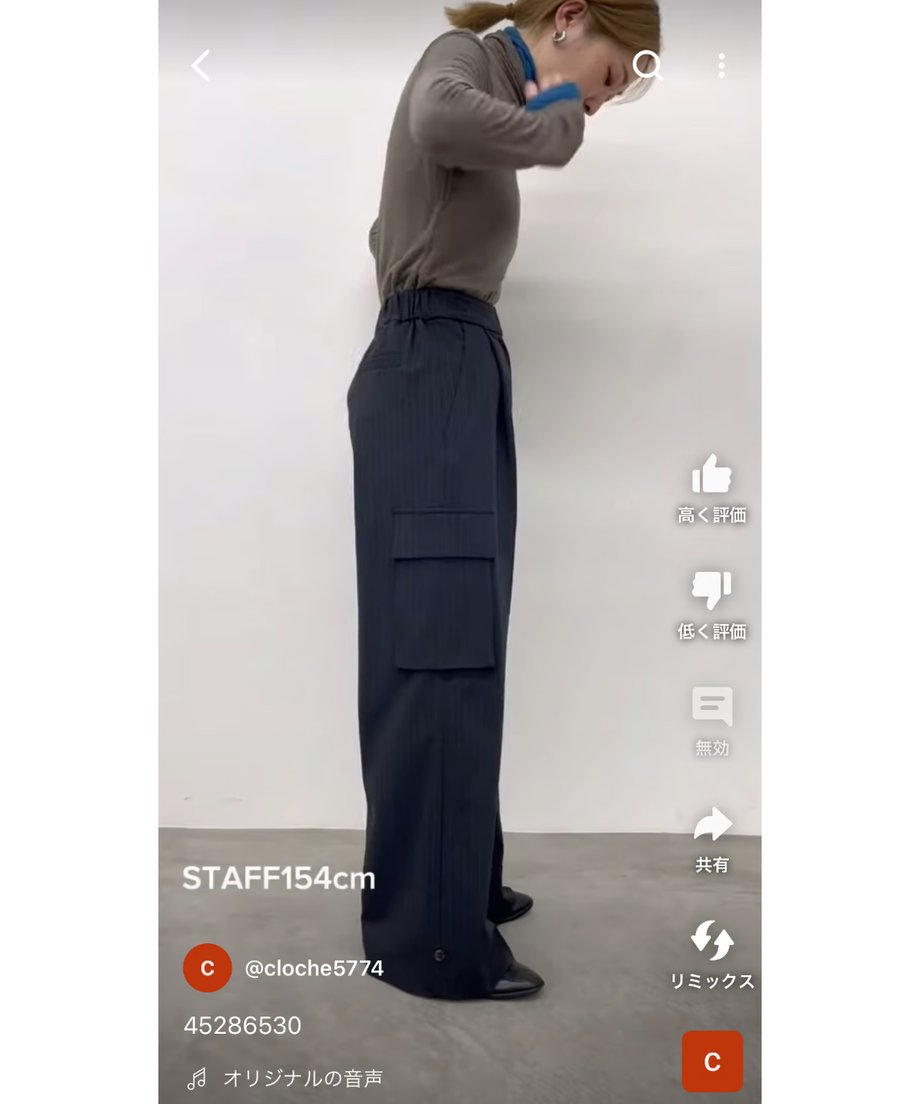Open the original sound (オリジナルの音声)
Viewport: 920px width, 1104px height.
pyautogui.click(x=302, y=1078)
